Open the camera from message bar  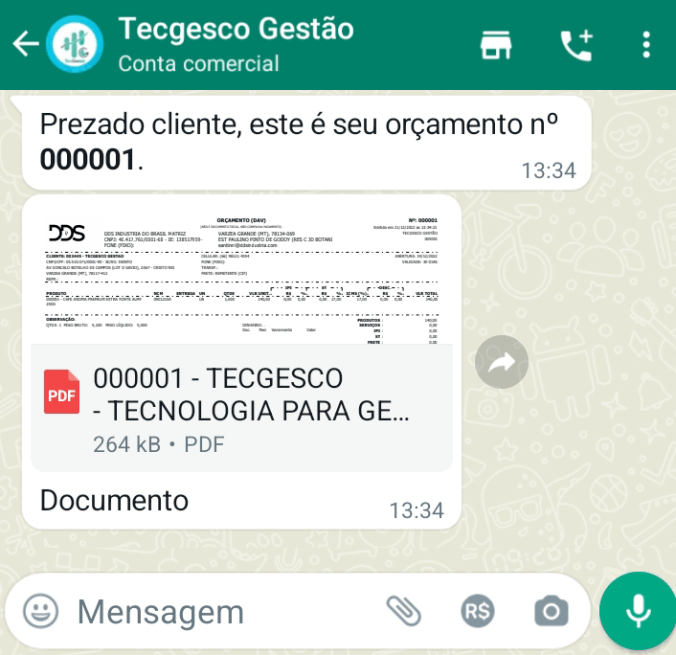pyautogui.click(x=550, y=610)
